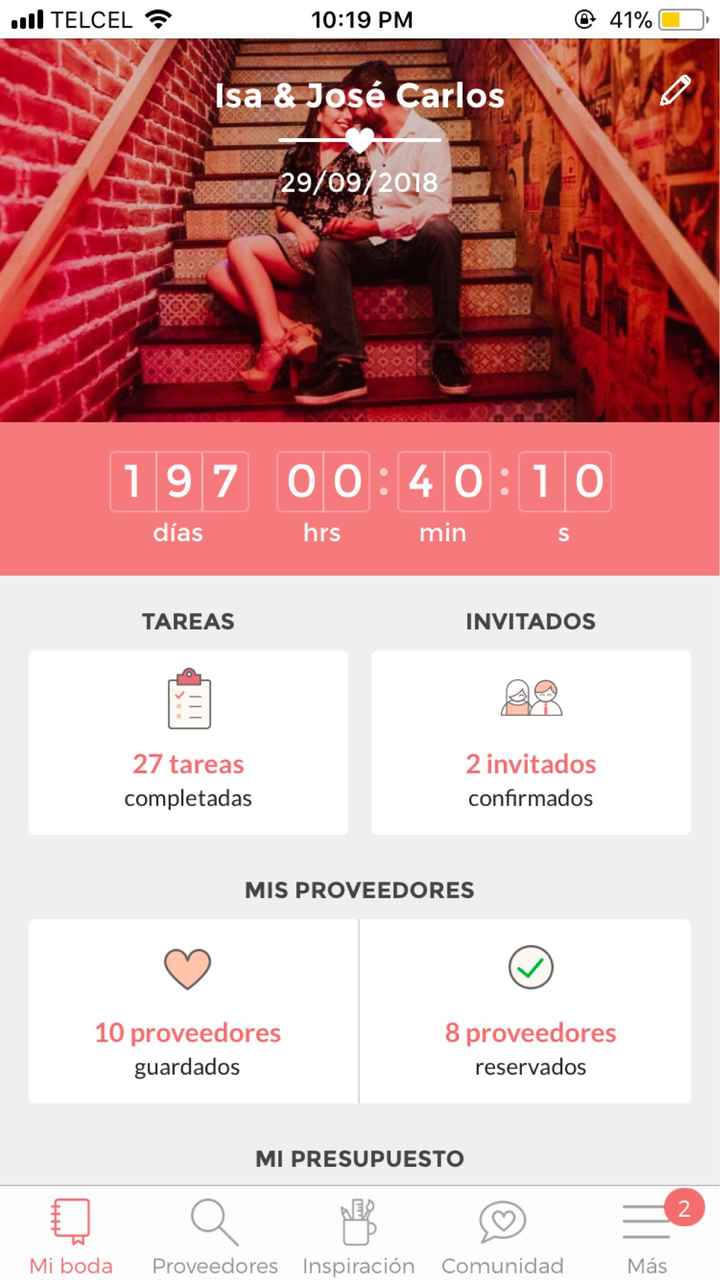Tap the Mi boda notebook icon
720x1280 pixels.
69,1220
